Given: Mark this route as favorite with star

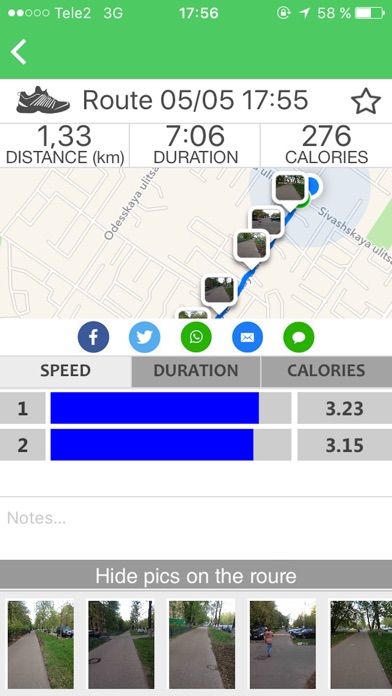Looking at the screenshot, I should point(366,101).
